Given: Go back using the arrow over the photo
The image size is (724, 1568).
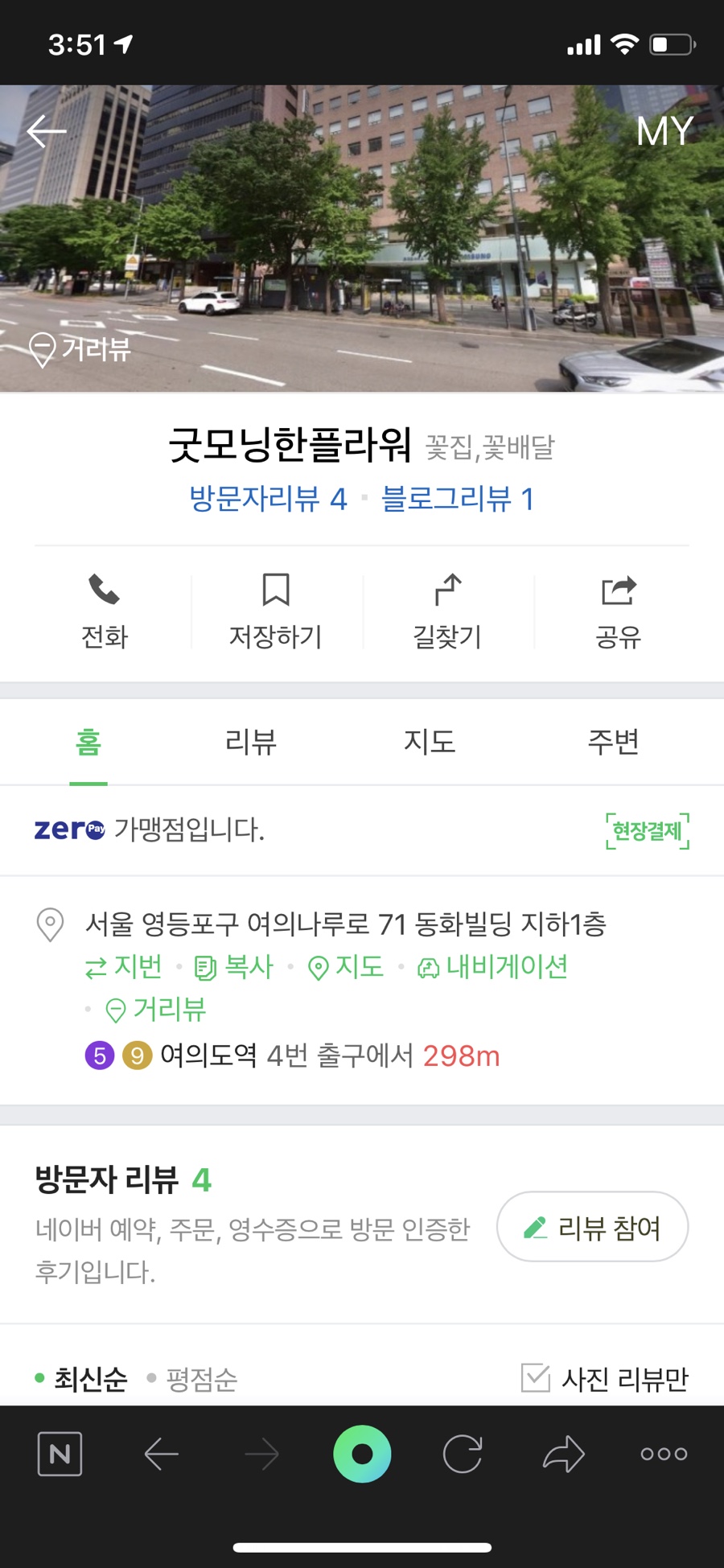Looking at the screenshot, I should pos(47,131).
